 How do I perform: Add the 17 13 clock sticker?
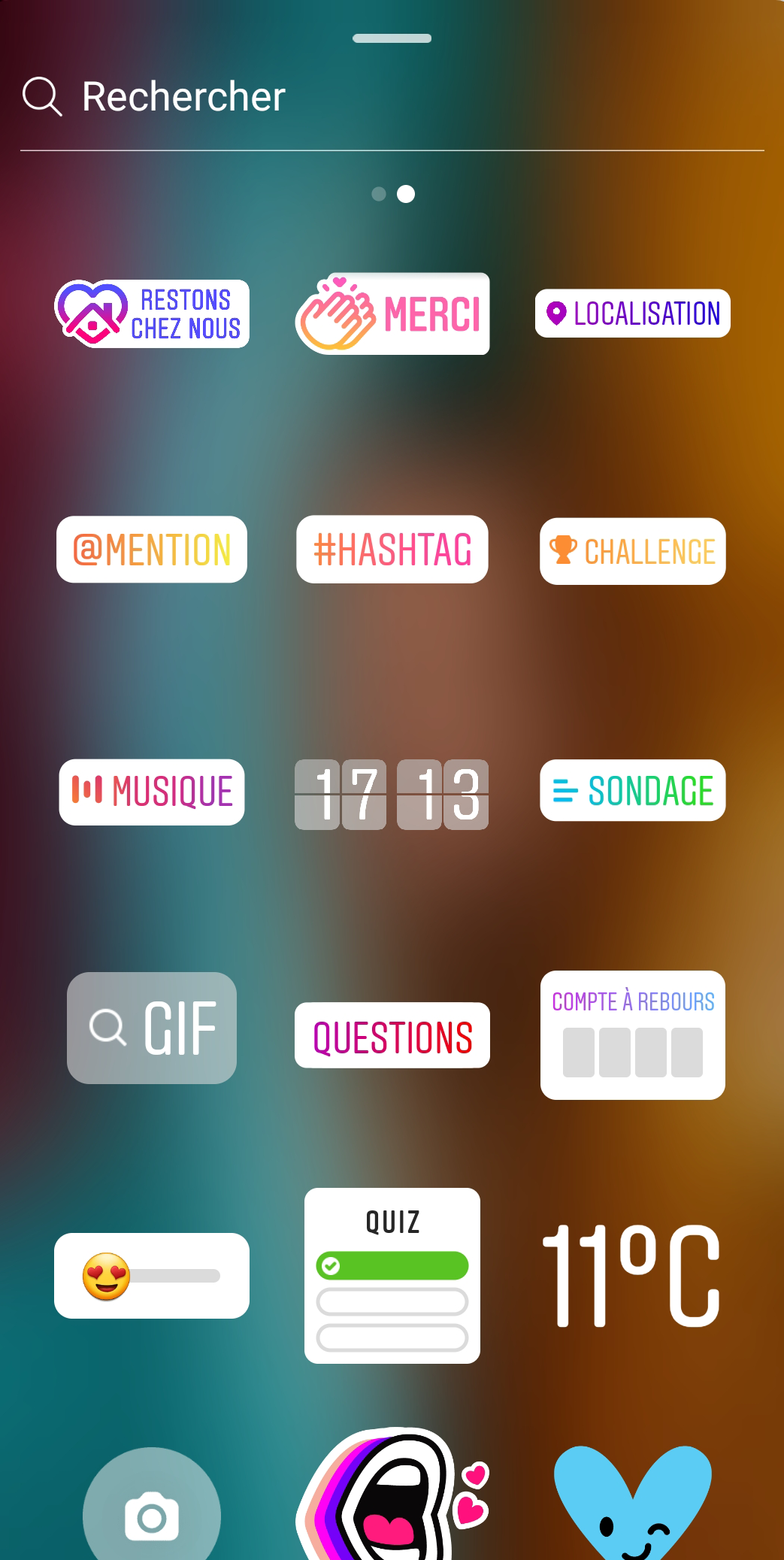(392, 794)
